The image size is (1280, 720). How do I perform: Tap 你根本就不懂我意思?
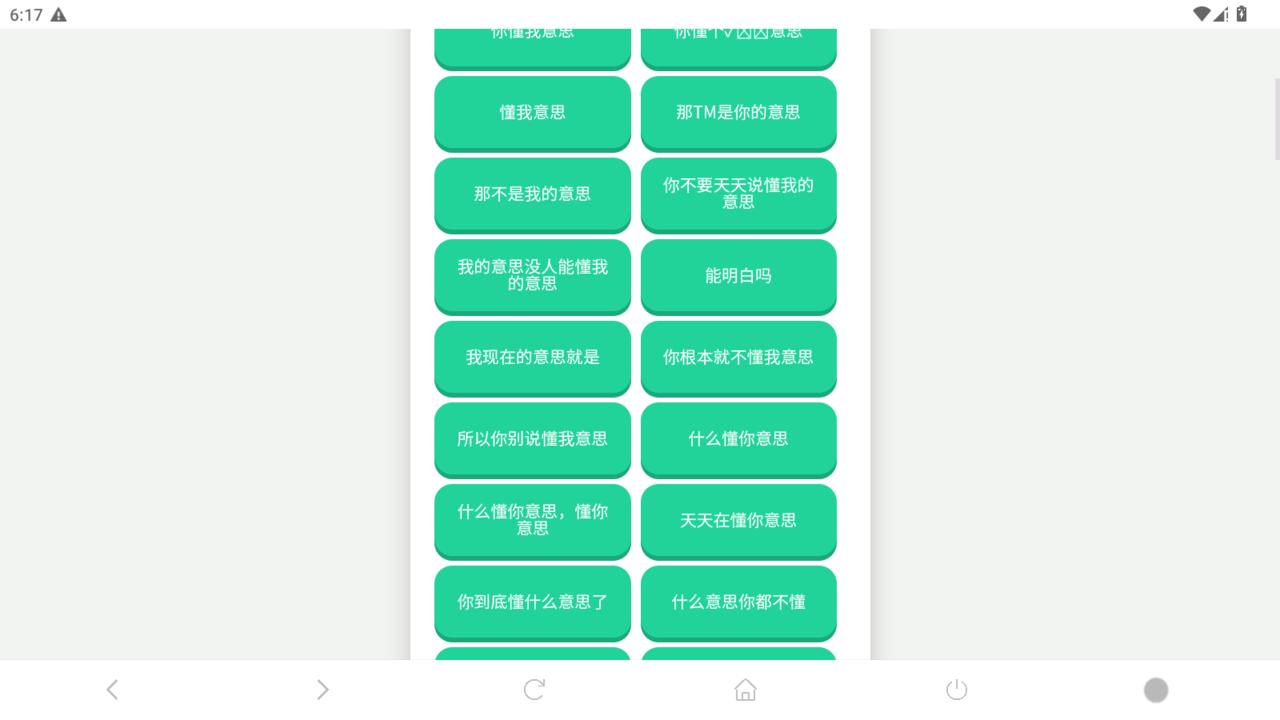click(x=738, y=357)
